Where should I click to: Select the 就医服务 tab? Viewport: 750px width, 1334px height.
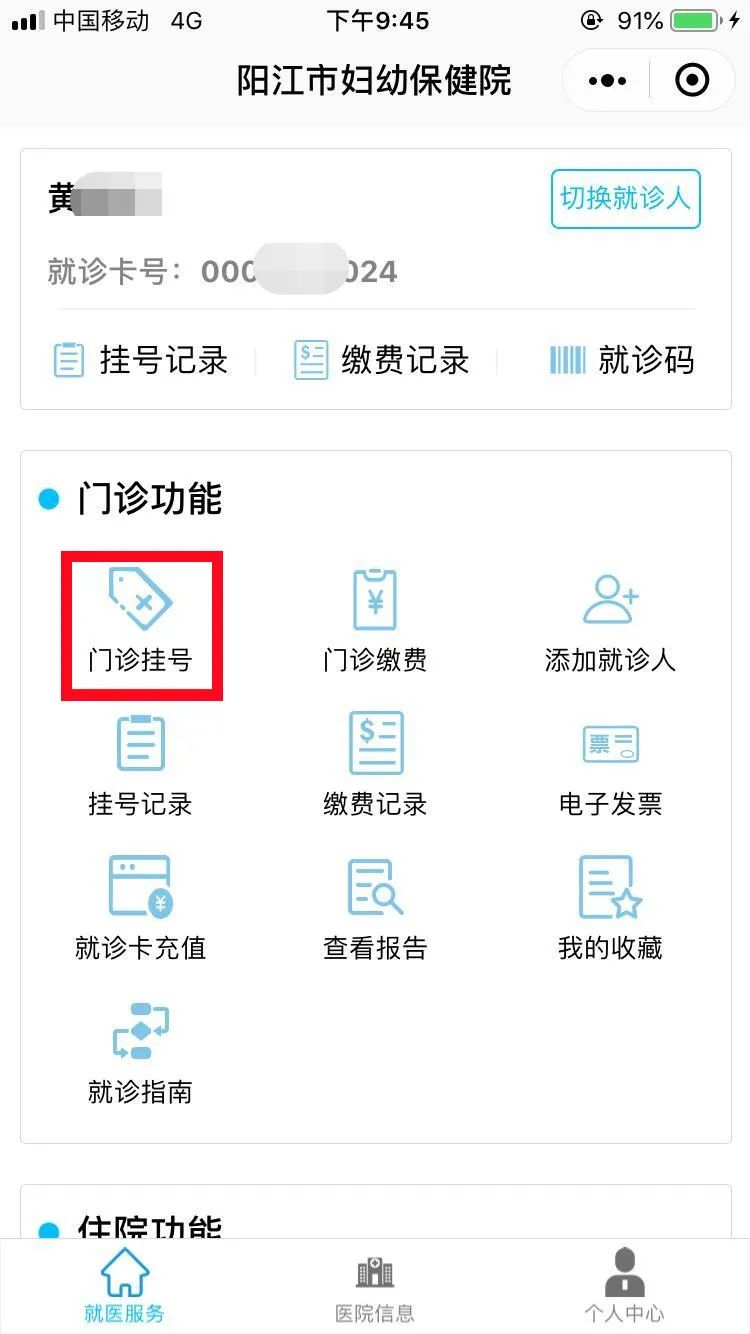(x=125, y=1288)
